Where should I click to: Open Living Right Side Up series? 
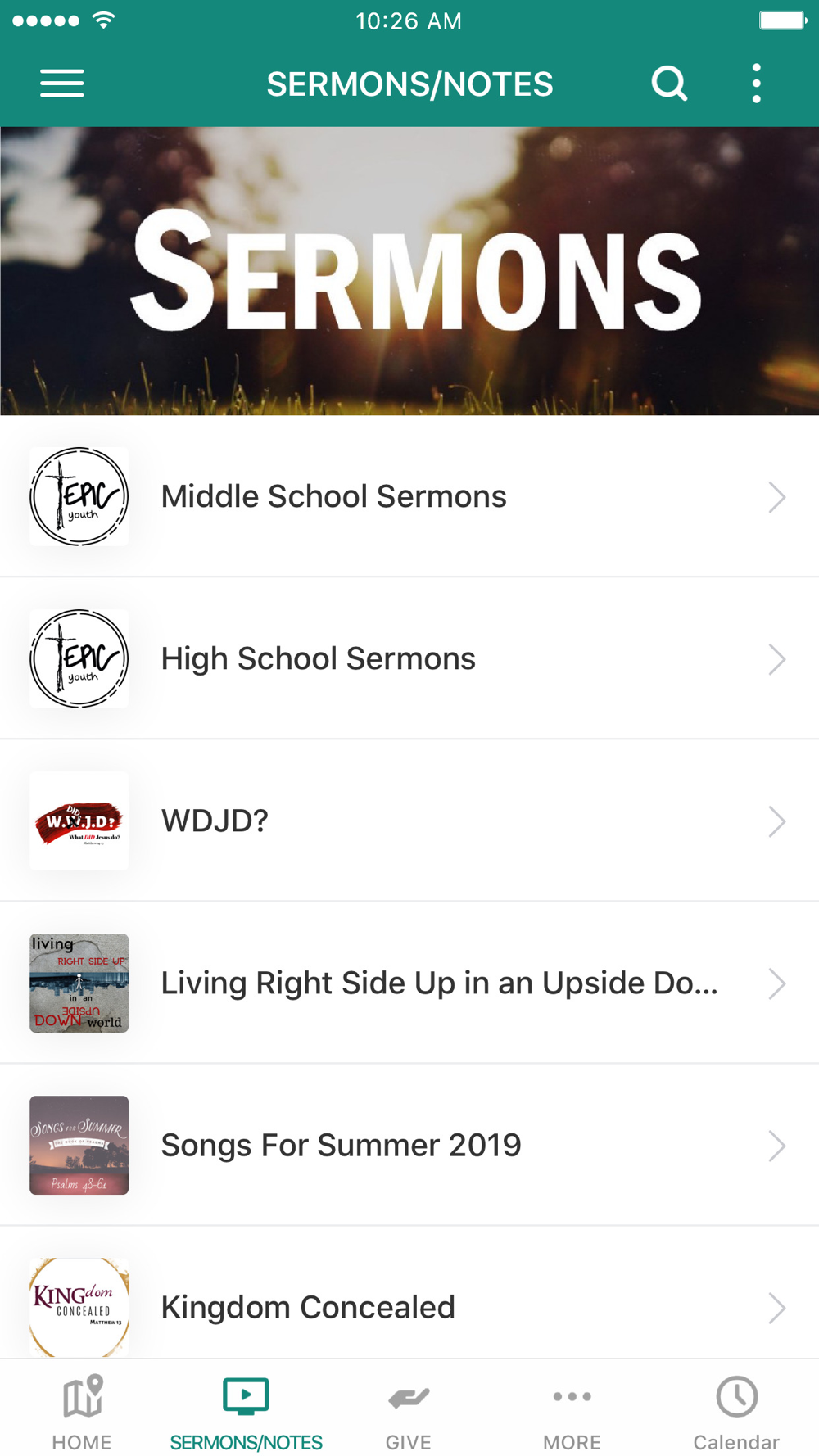point(409,983)
